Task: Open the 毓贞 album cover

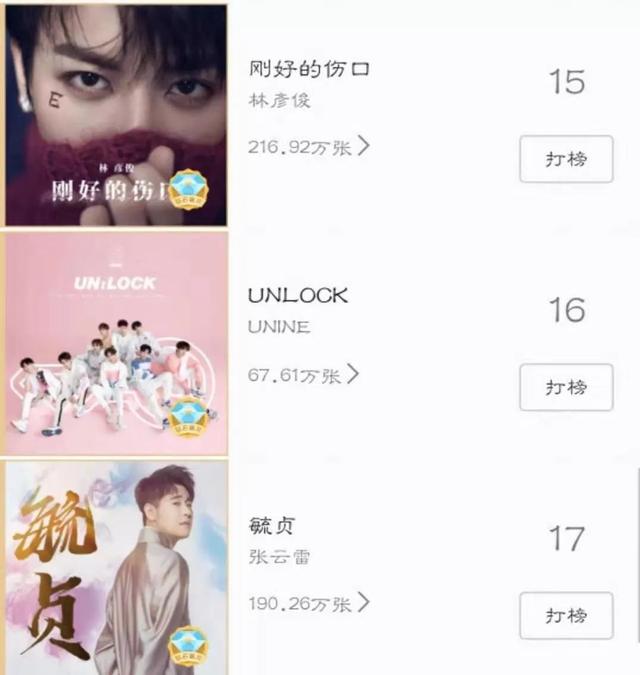Action: (116, 568)
